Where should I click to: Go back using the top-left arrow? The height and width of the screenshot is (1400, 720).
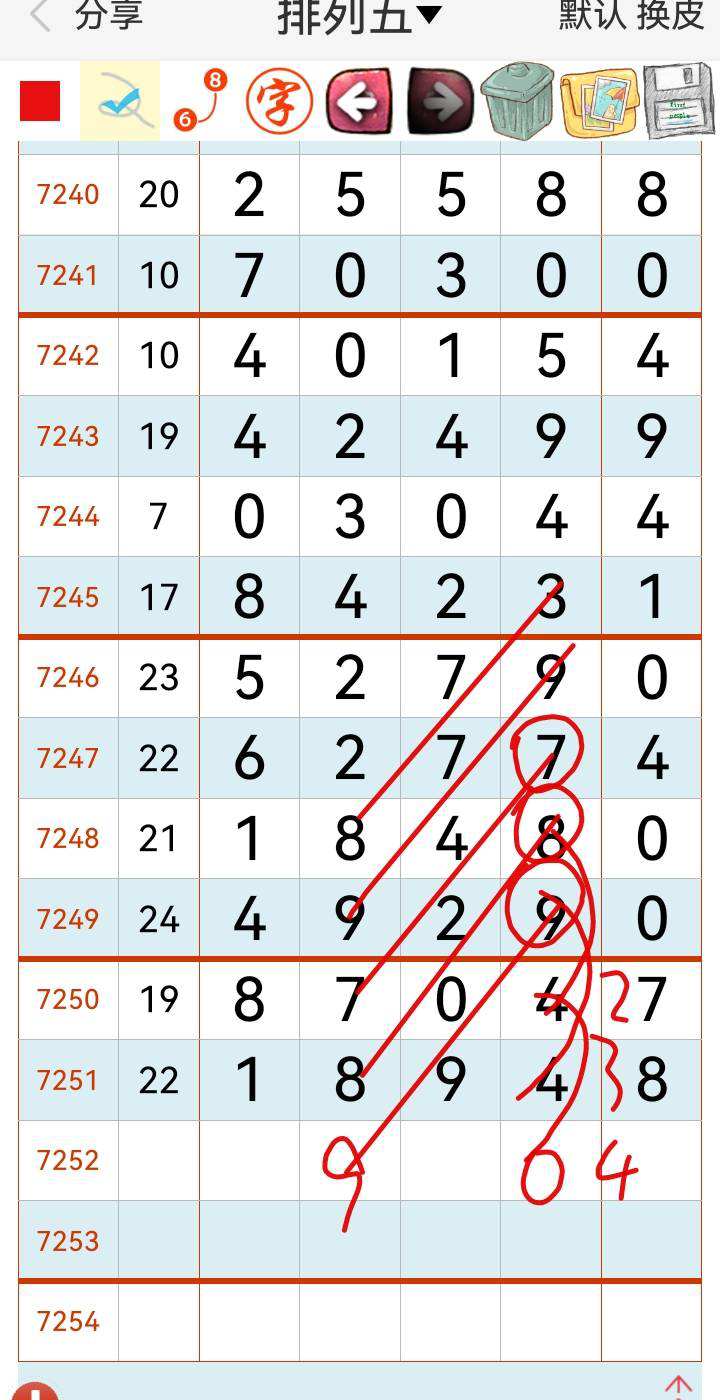coord(40,17)
